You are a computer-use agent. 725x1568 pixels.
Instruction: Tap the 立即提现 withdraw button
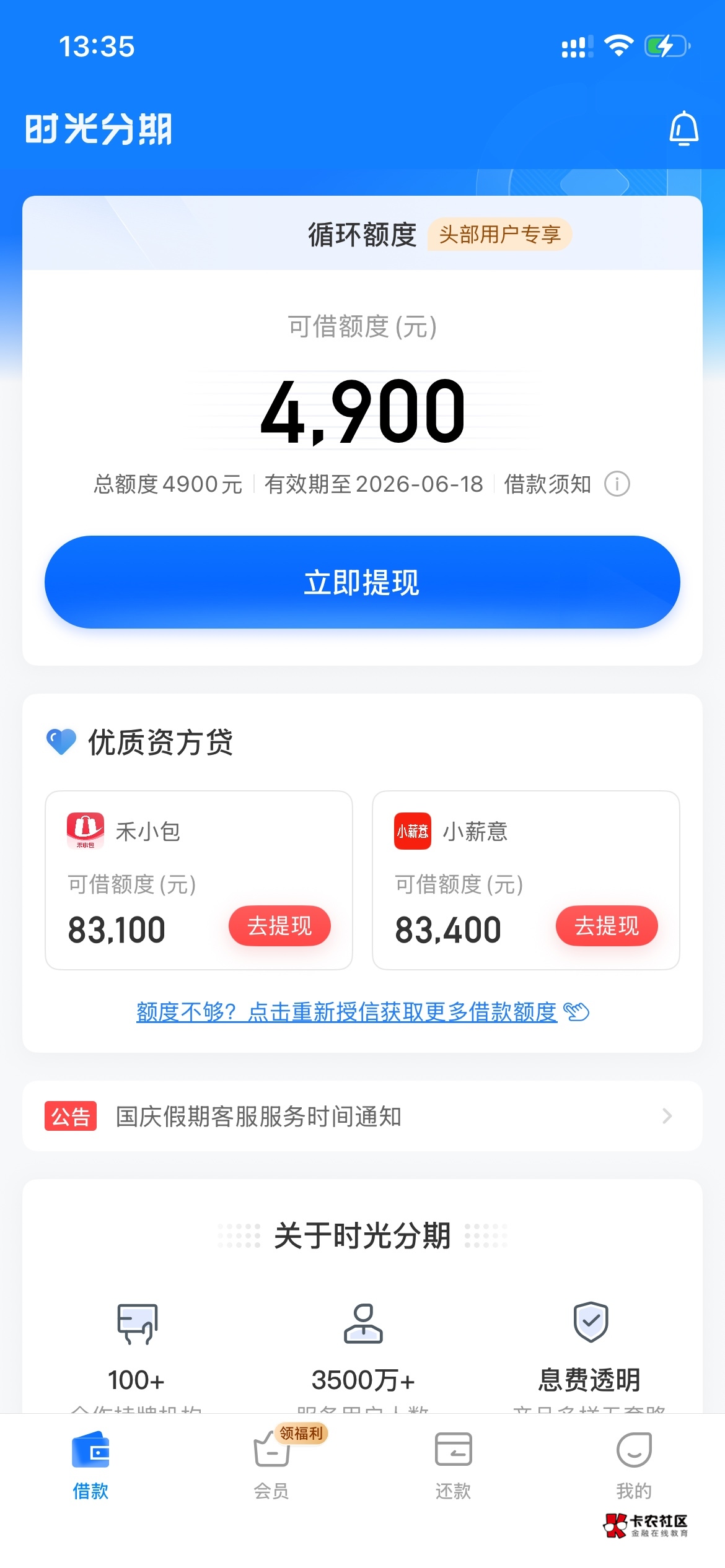pos(362,582)
